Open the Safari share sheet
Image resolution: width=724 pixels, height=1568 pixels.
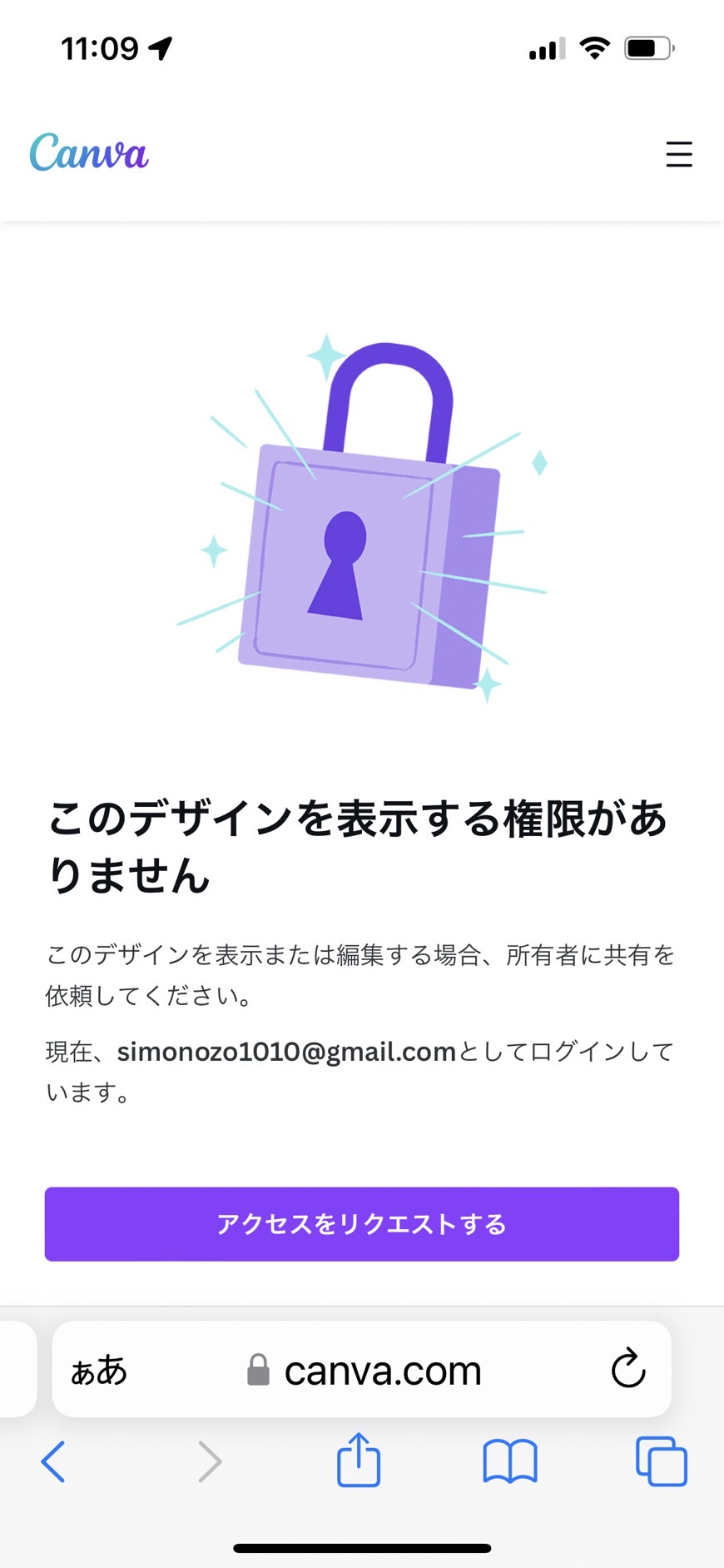click(359, 1459)
